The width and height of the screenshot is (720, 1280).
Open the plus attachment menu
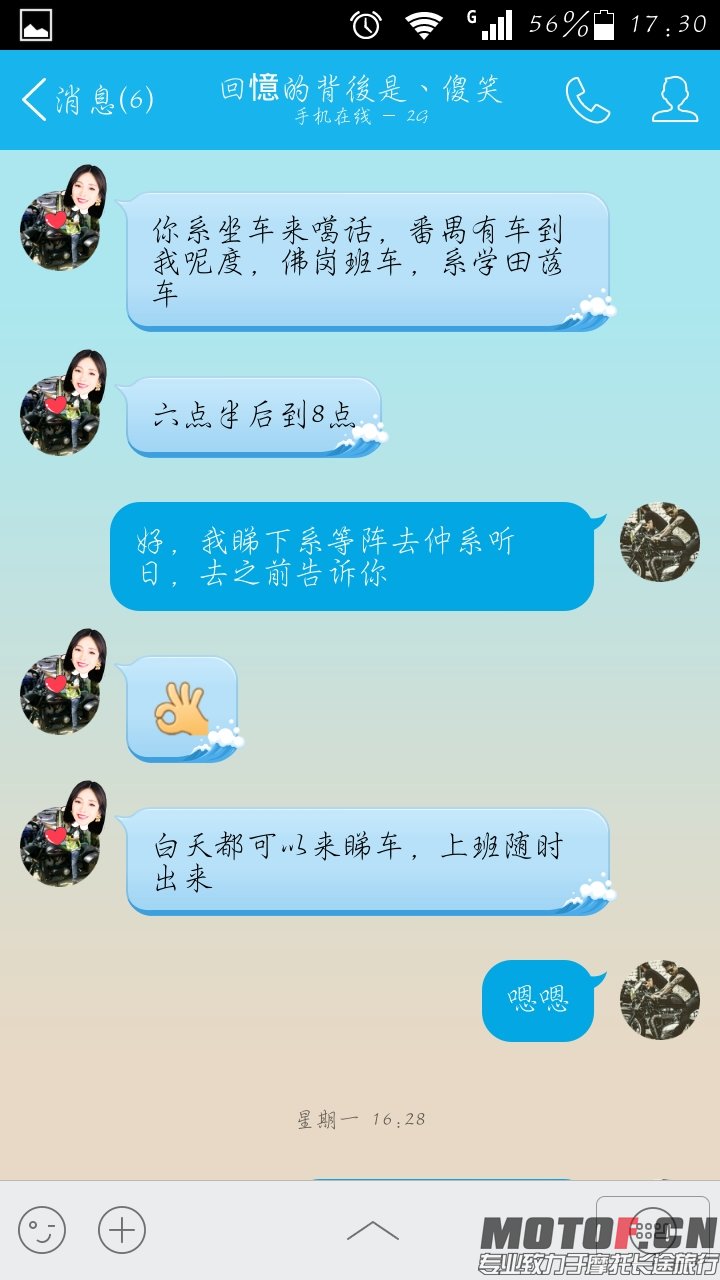pos(122,1229)
